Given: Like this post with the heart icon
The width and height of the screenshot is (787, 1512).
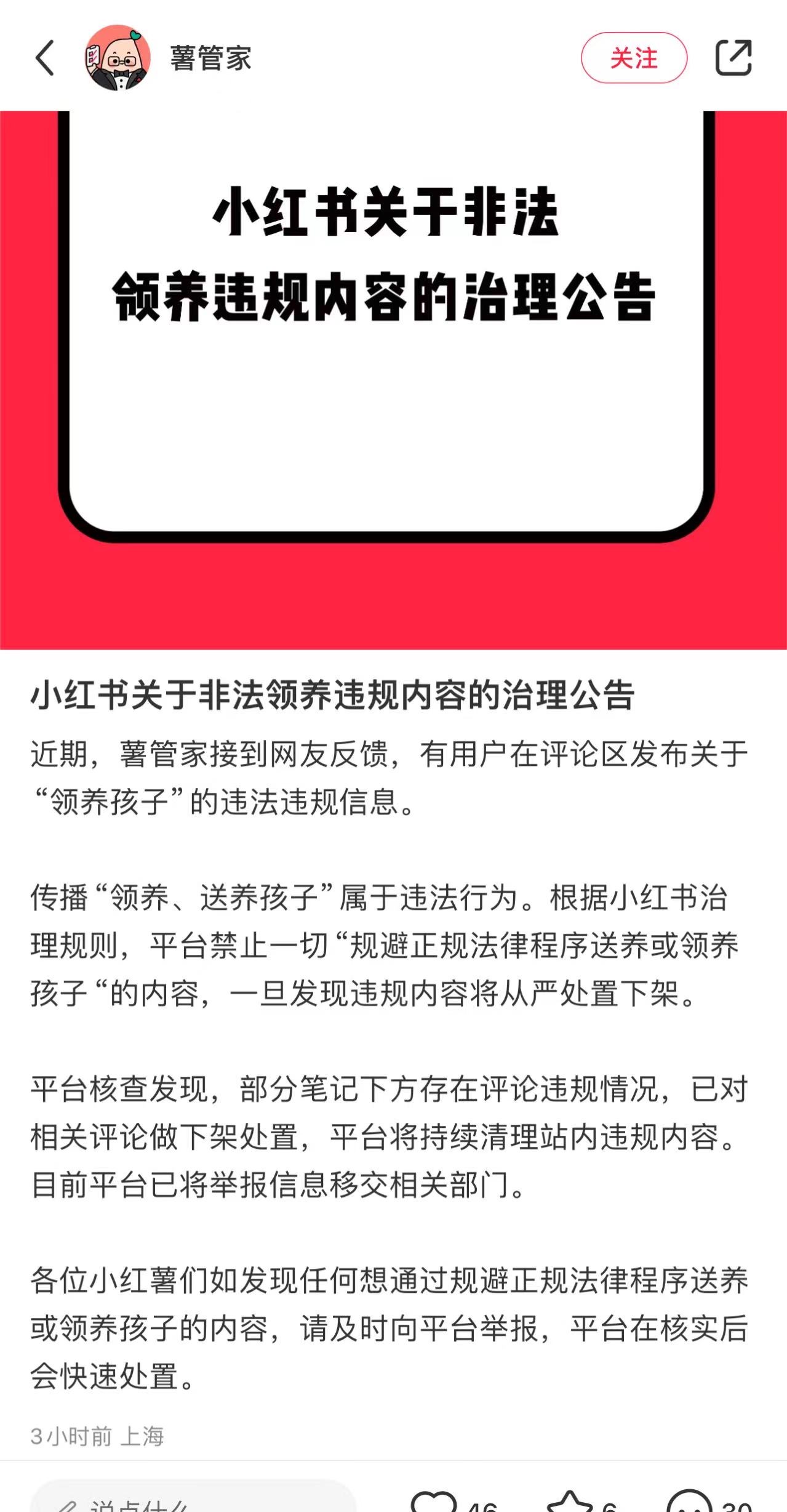Looking at the screenshot, I should point(434,1501).
